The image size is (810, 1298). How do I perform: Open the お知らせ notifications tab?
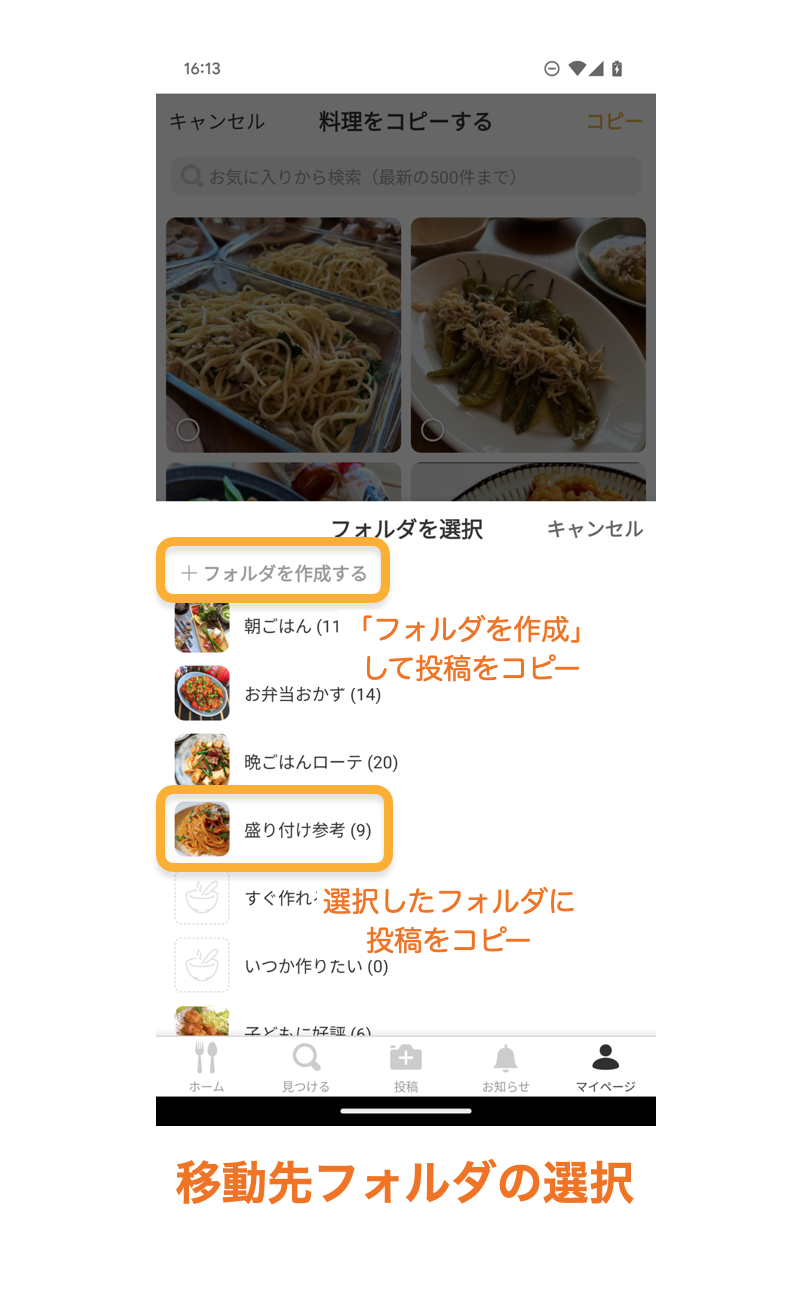[506, 1067]
